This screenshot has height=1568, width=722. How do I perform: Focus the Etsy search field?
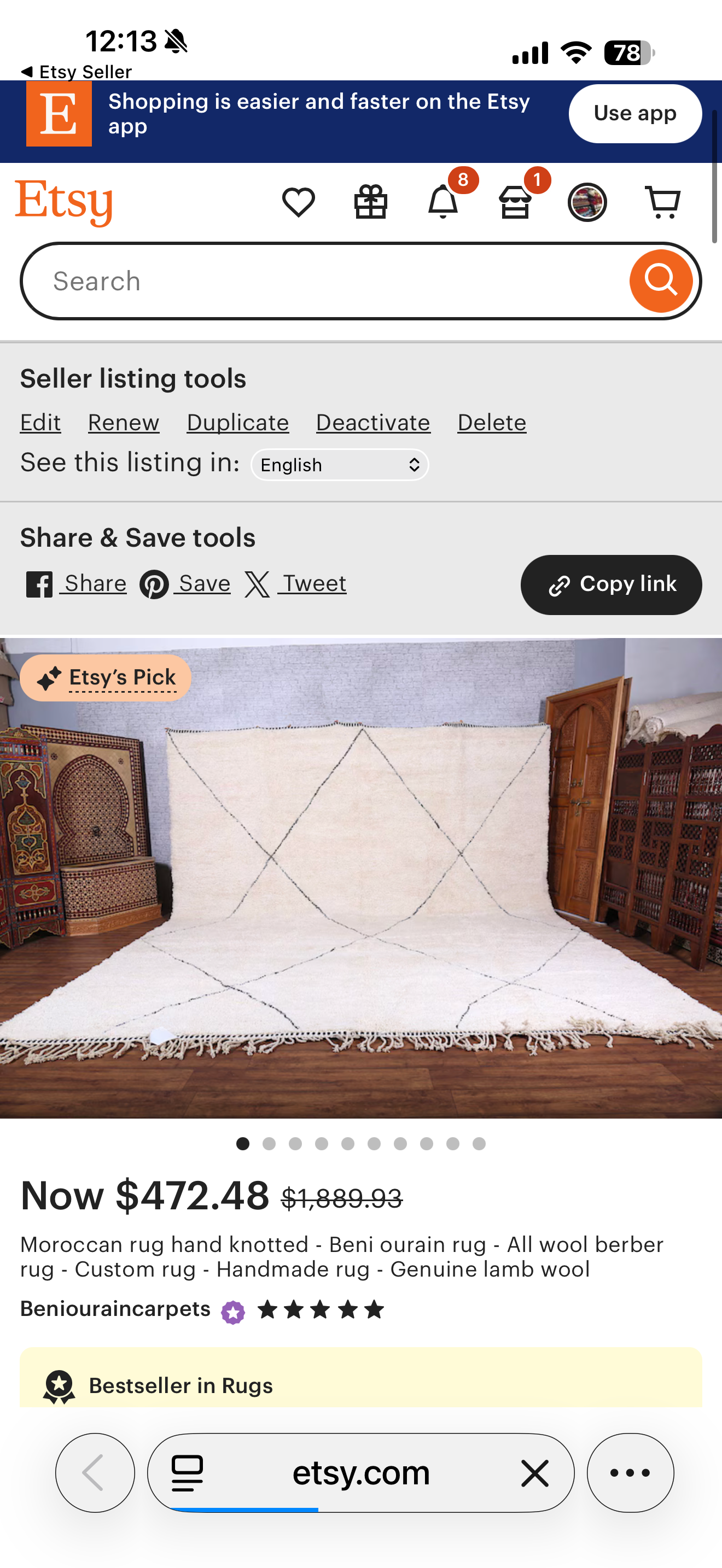point(329,281)
